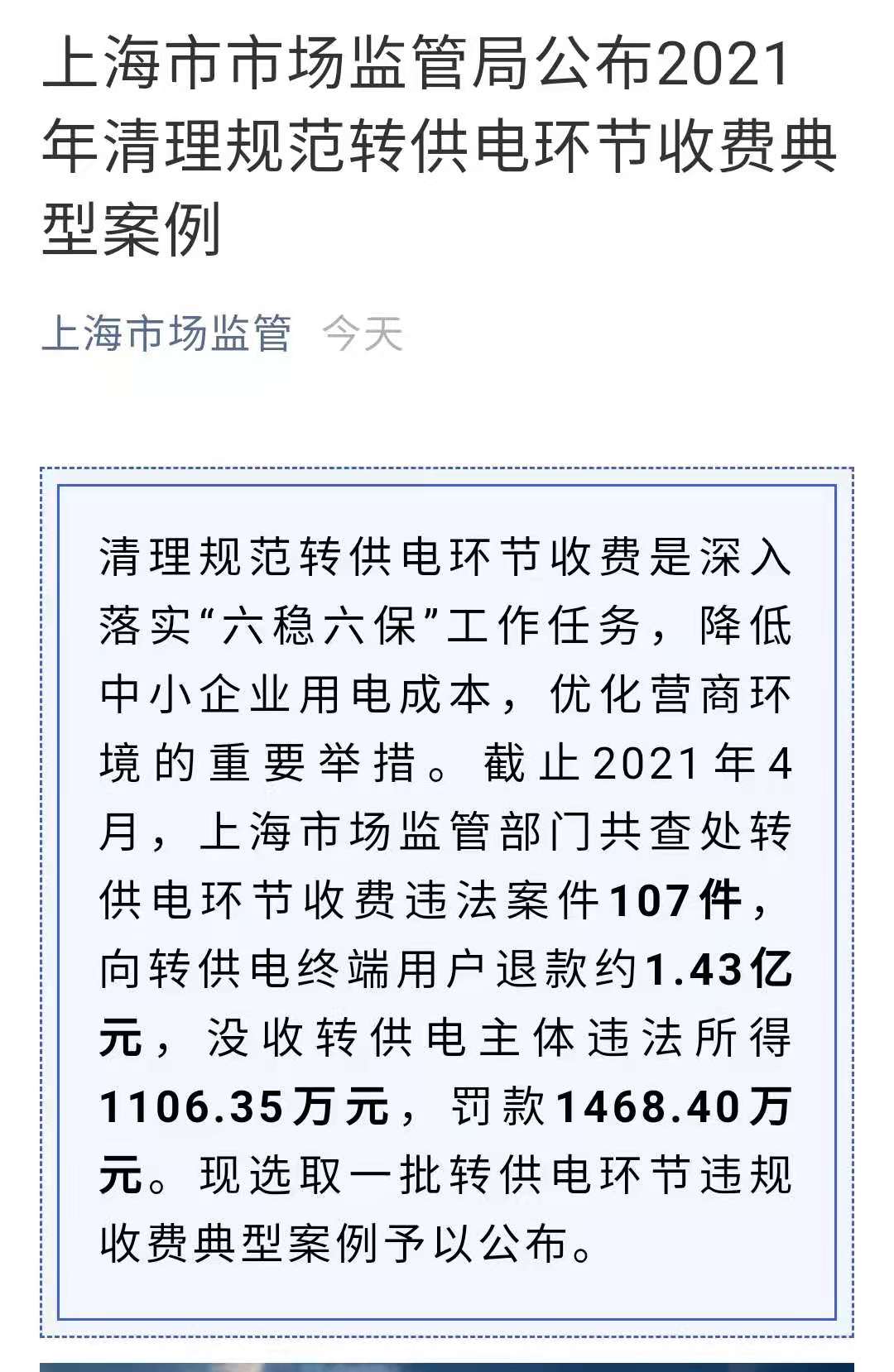Open the 上海市场监管 account link

(166, 333)
